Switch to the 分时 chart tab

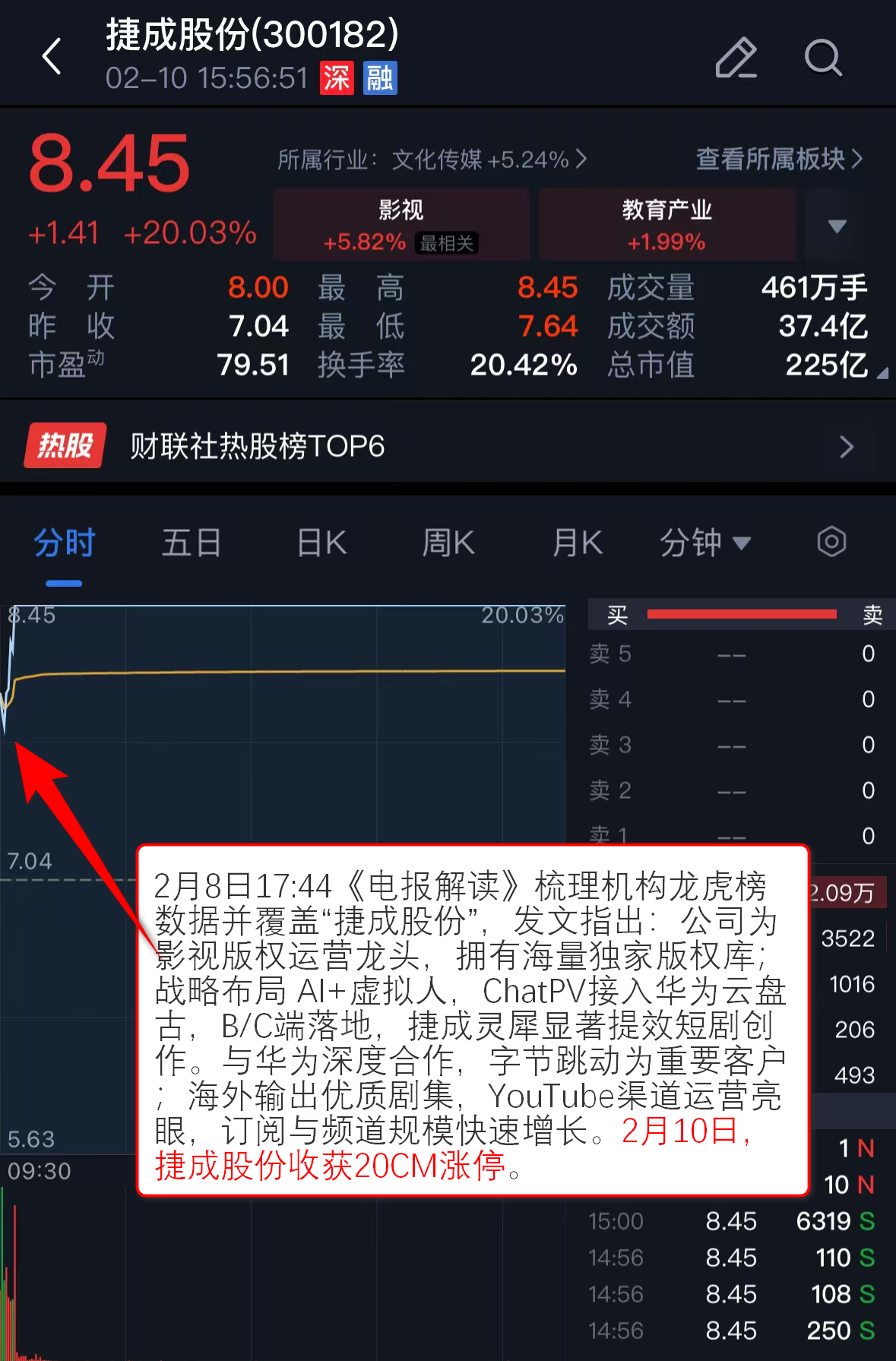[x=64, y=543]
